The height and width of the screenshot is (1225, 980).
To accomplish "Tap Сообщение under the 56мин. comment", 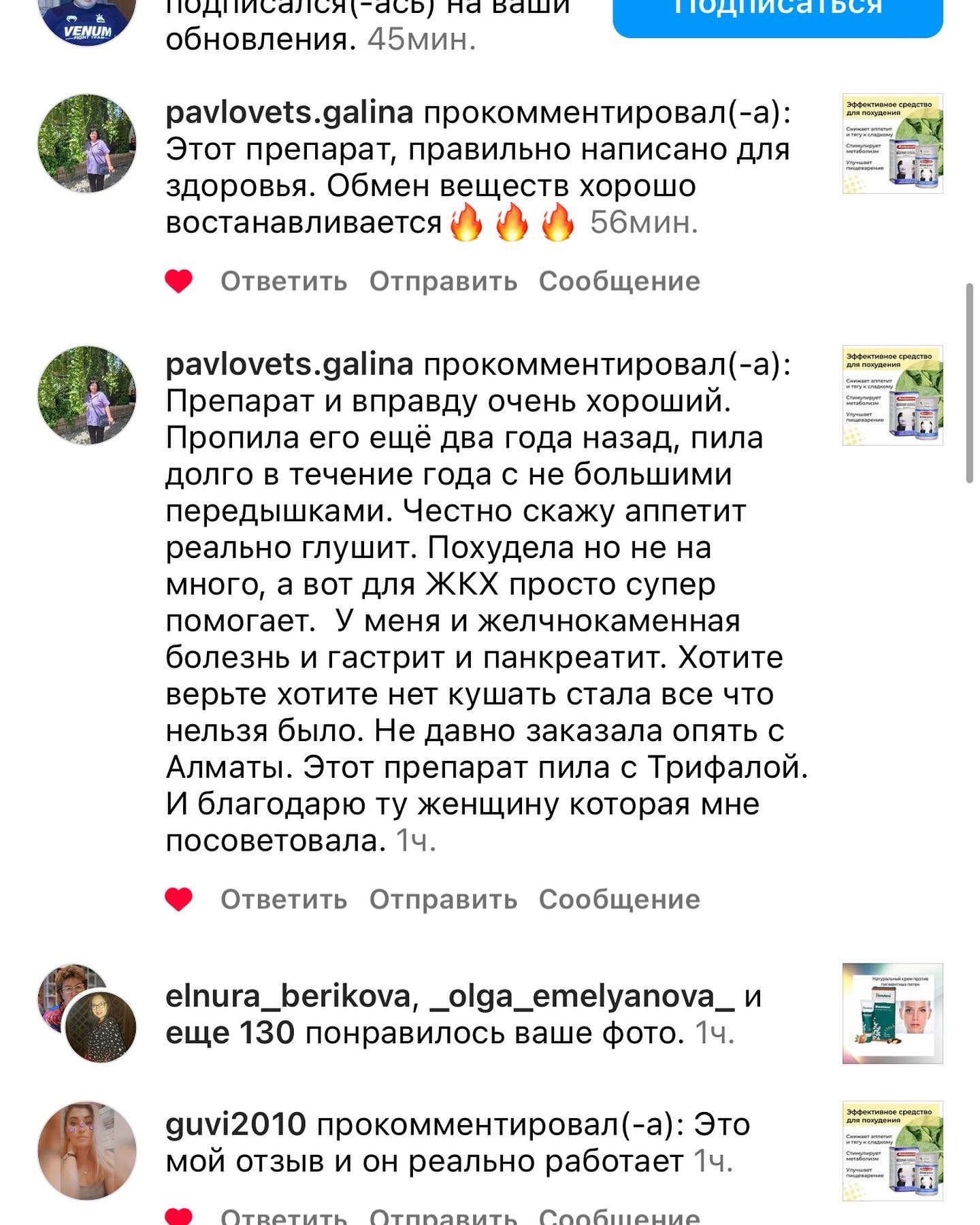I will click(619, 281).
